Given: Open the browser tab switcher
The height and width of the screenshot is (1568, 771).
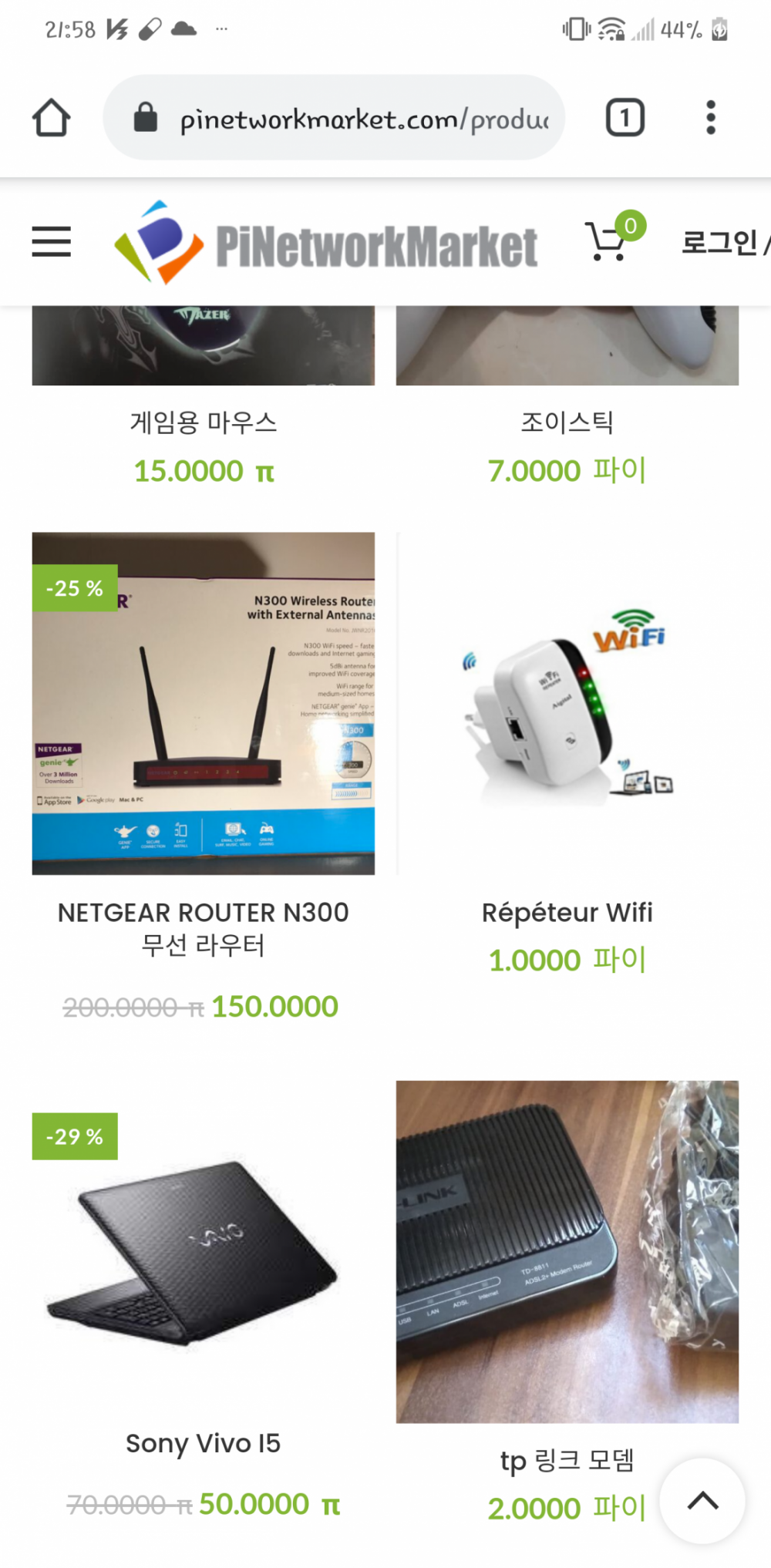Looking at the screenshot, I should click(x=625, y=118).
